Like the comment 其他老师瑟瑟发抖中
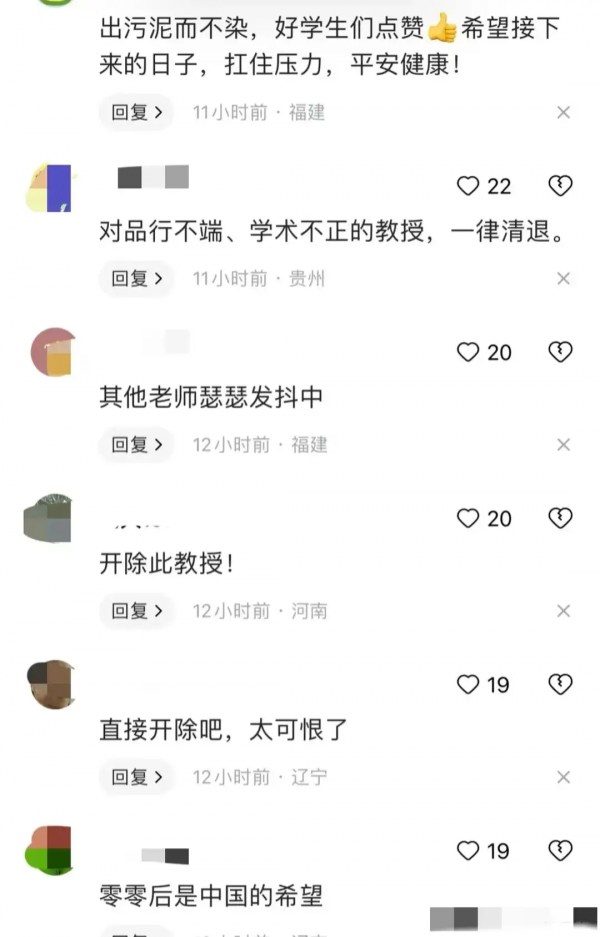Image resolution: width=600 pixels, height=937 pixels. pos(468,352)
